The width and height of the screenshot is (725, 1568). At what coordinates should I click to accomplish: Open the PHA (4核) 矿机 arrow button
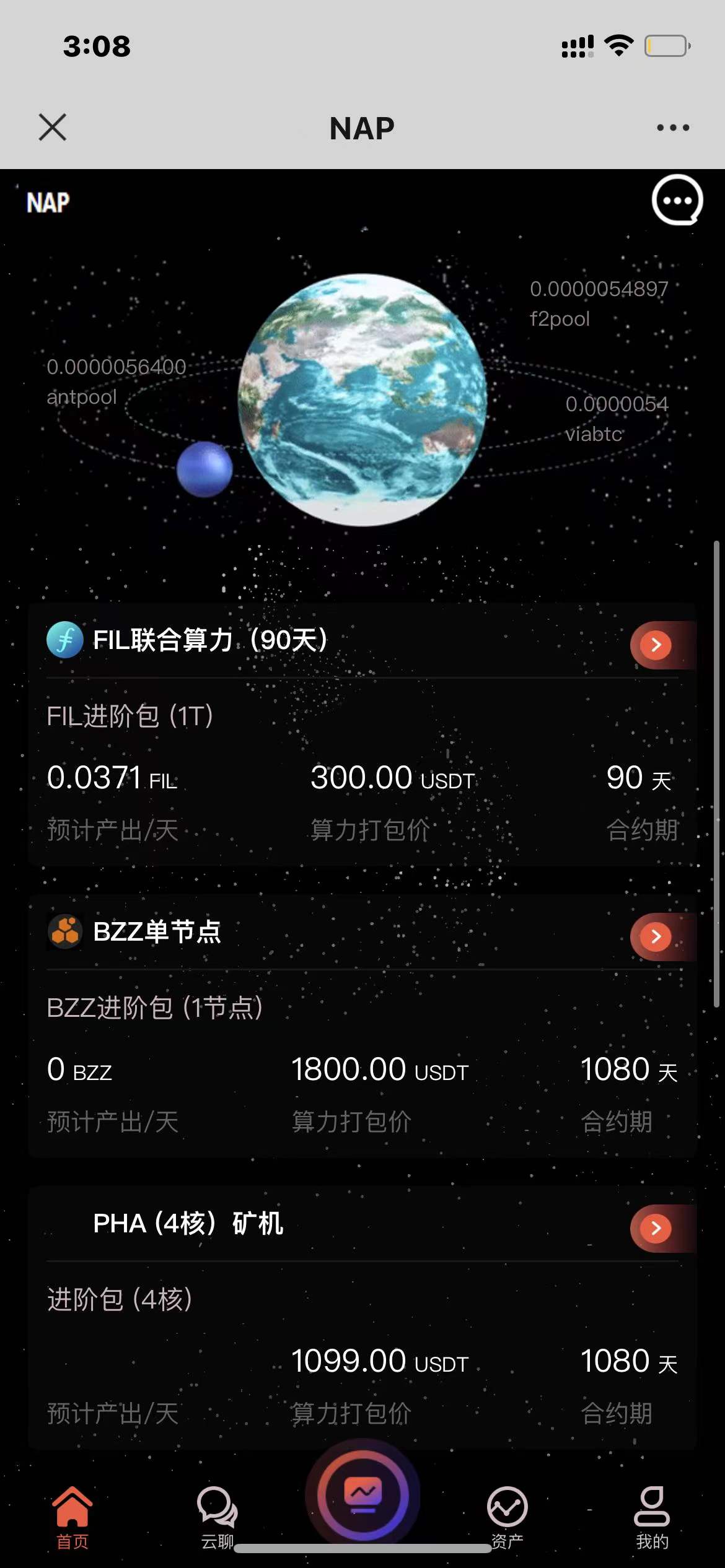tap(656, 1228)
